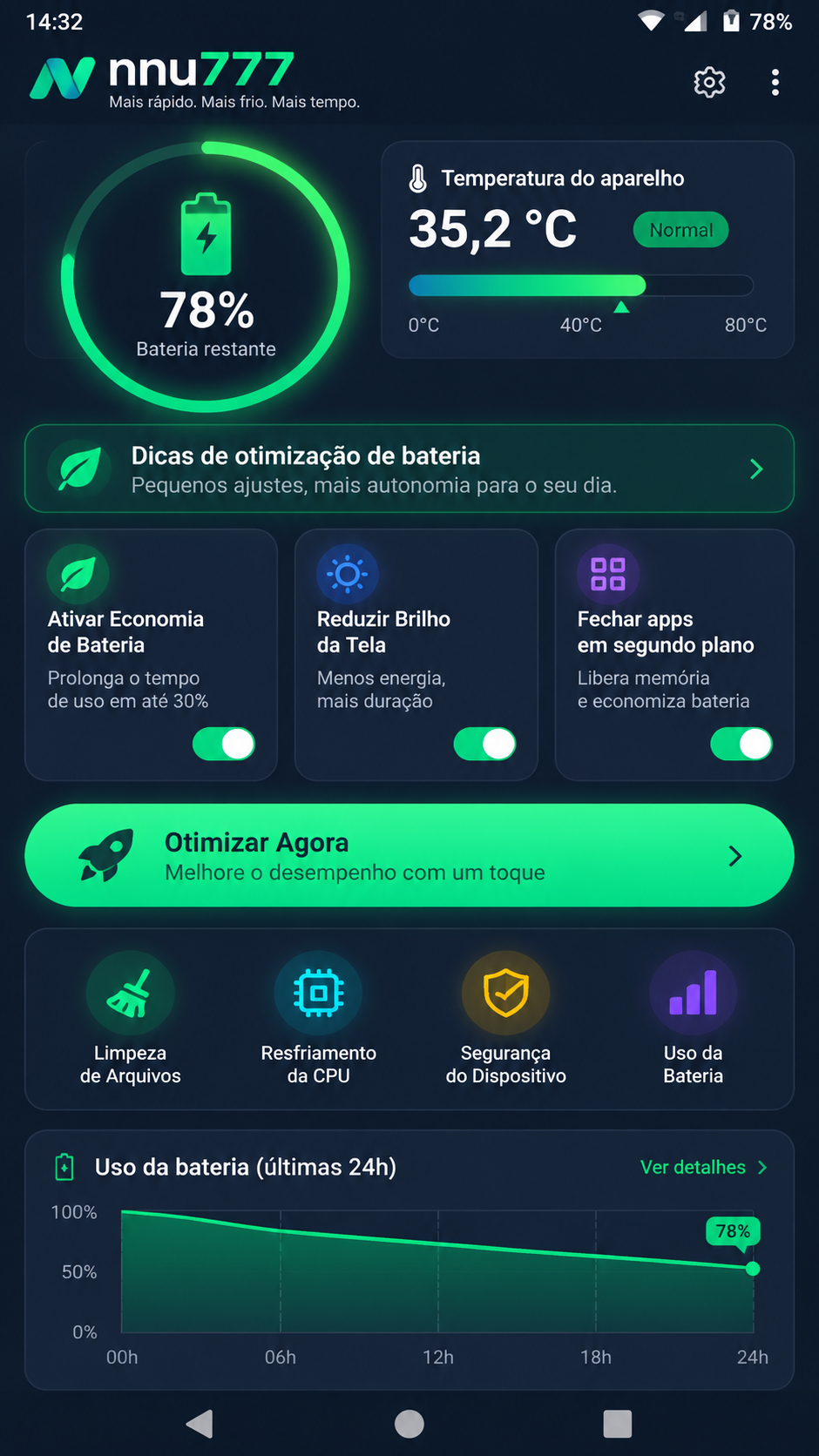Open Segurança do Dispositivo

[x=506, y=1018]
